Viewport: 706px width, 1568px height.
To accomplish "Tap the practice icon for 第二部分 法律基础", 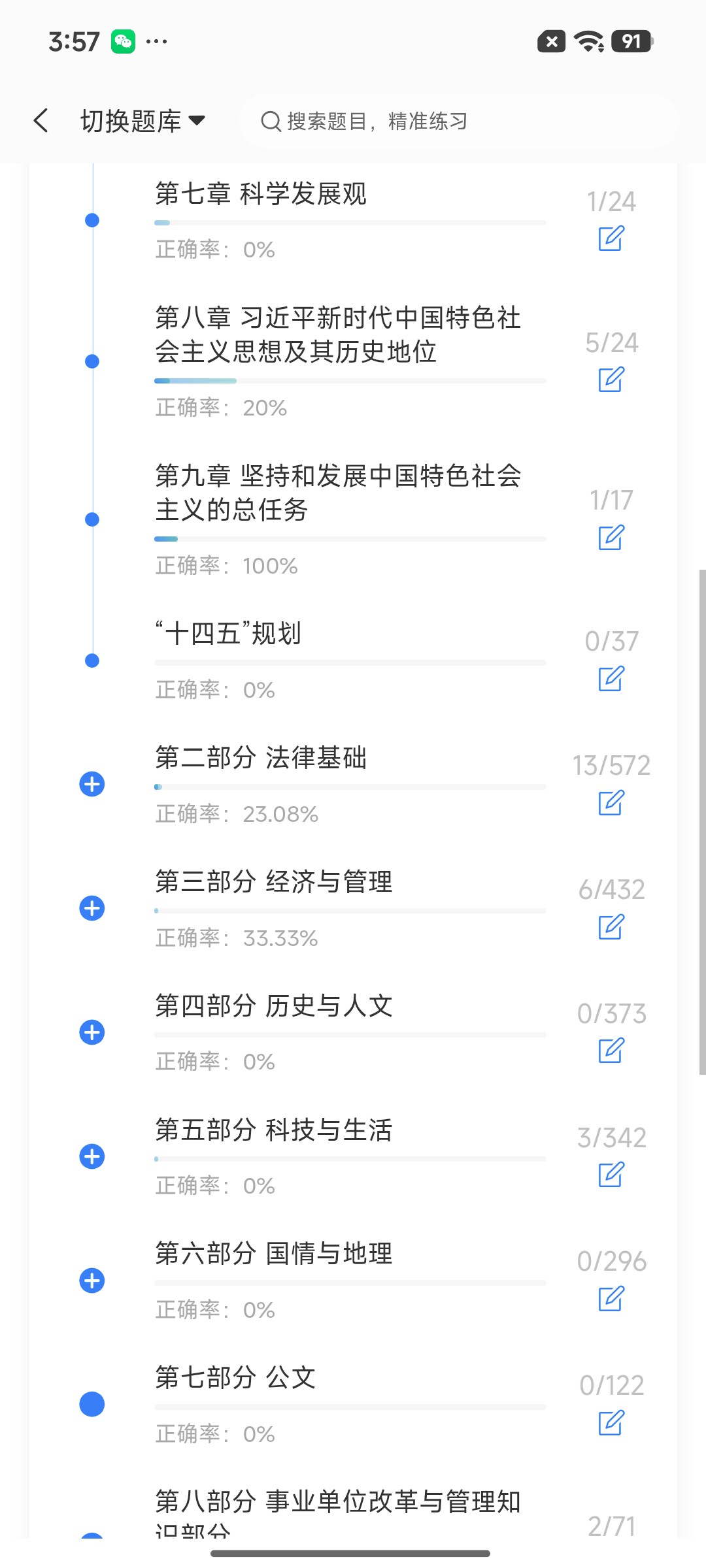I will coord(611,803).
